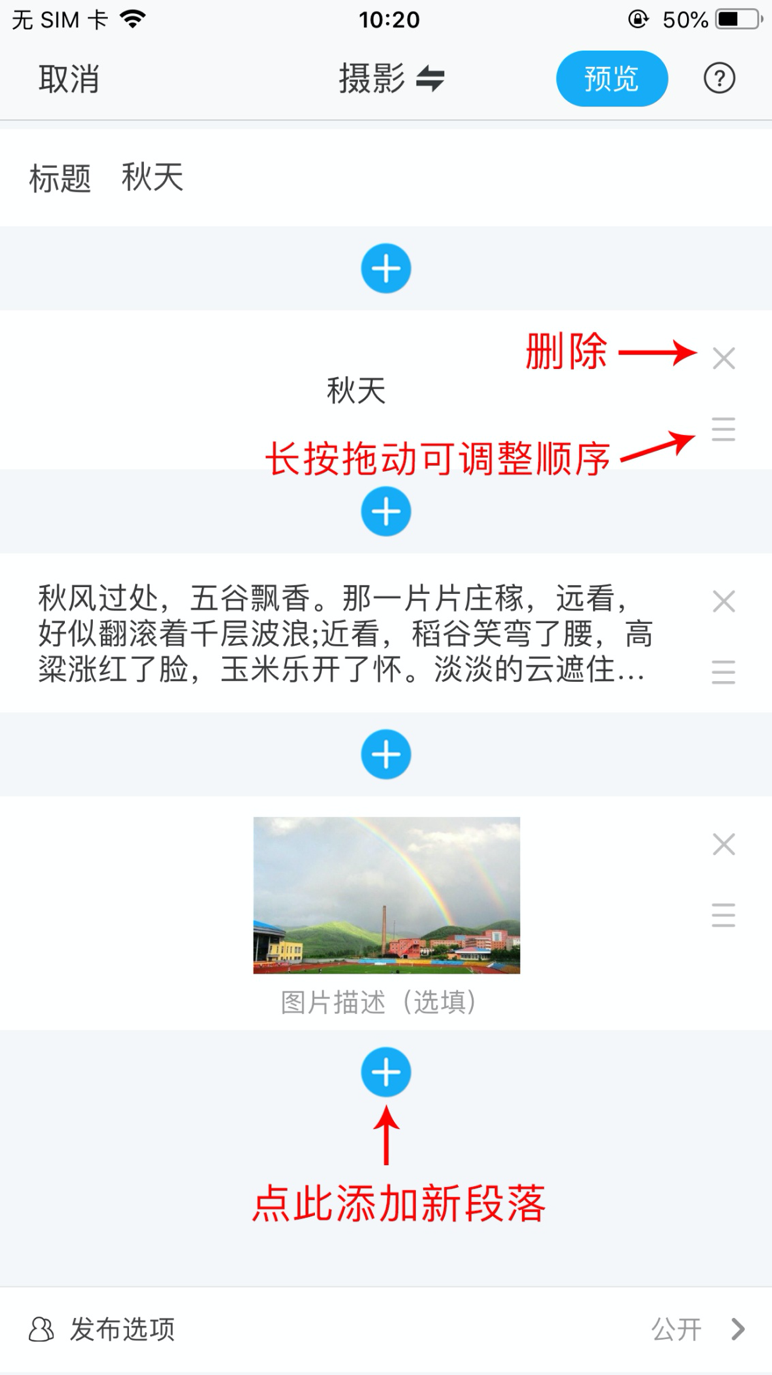Add a paragraph above the rainbow photo
Screen dimensions: 772x1375
(x=386, y=754)
